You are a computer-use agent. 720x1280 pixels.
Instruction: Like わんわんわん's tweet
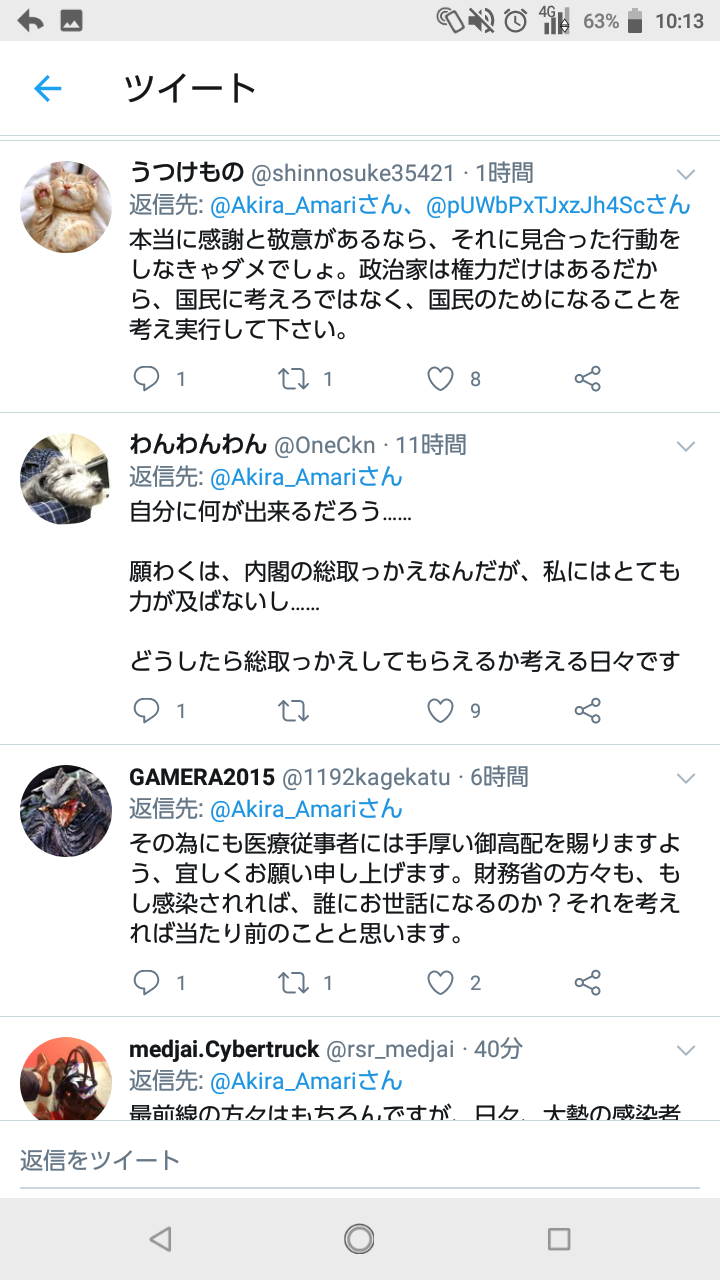pos(440,711)
